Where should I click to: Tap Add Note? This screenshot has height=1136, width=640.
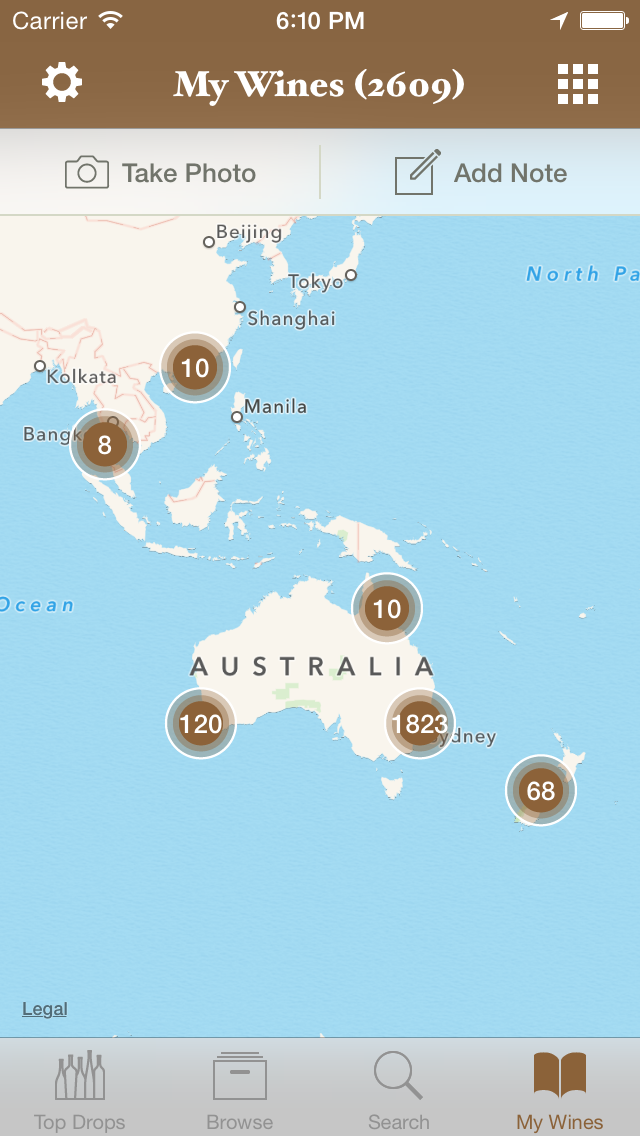point(481,172)
